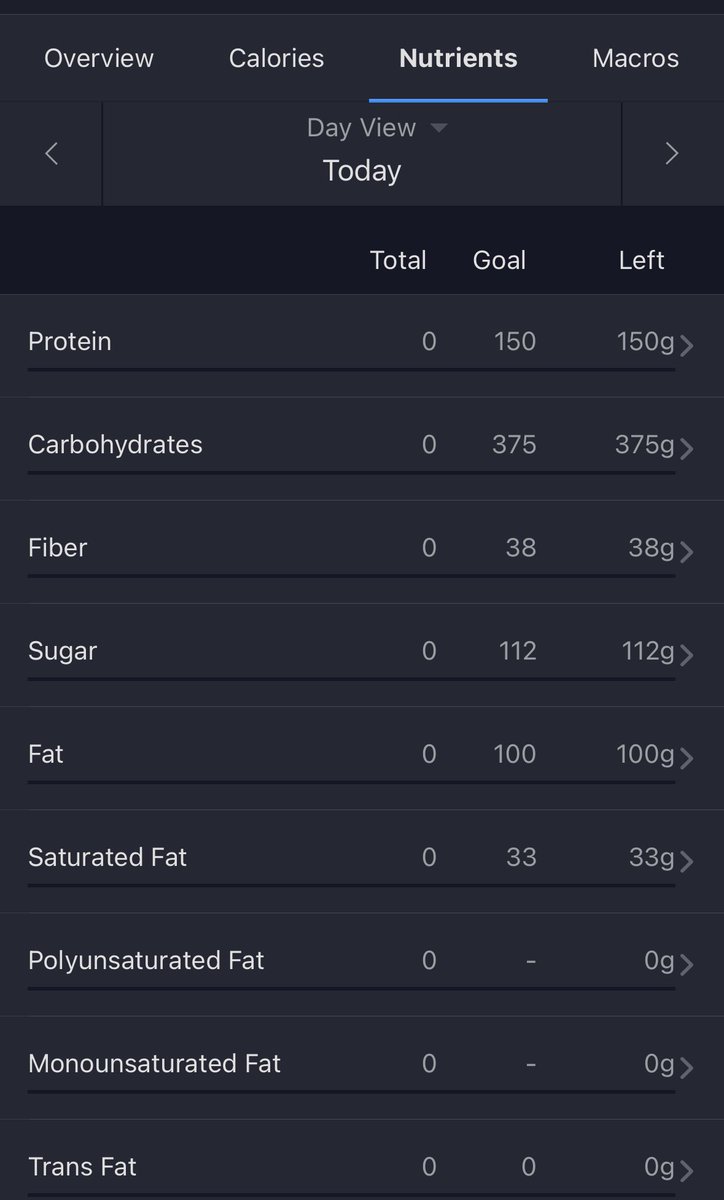View Fiber details
Screen dimensions: 724x1200
(x=360, y=549)
